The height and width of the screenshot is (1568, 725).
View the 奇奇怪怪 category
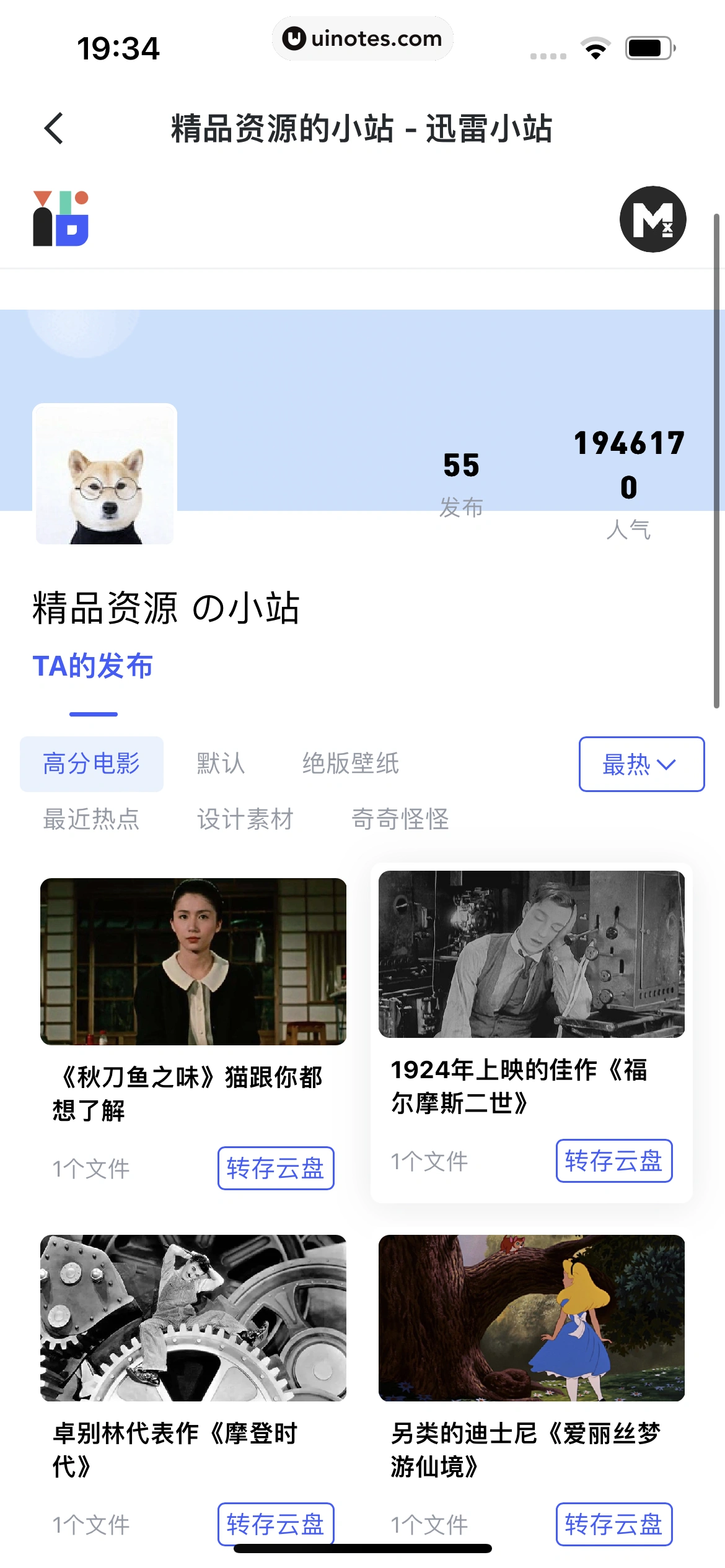[x=400, y=819]
